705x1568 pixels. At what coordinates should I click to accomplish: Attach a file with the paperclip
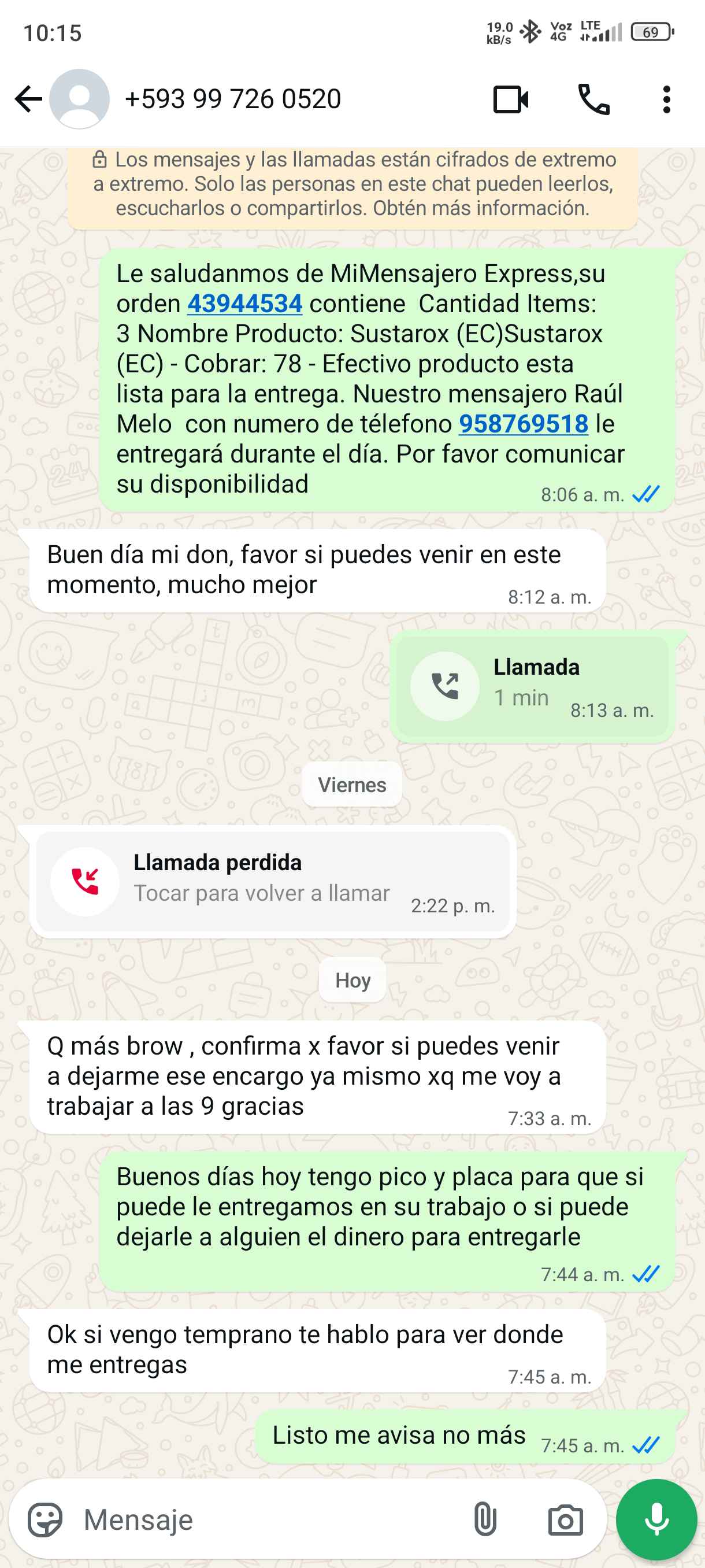click(x=485, y=1520)
